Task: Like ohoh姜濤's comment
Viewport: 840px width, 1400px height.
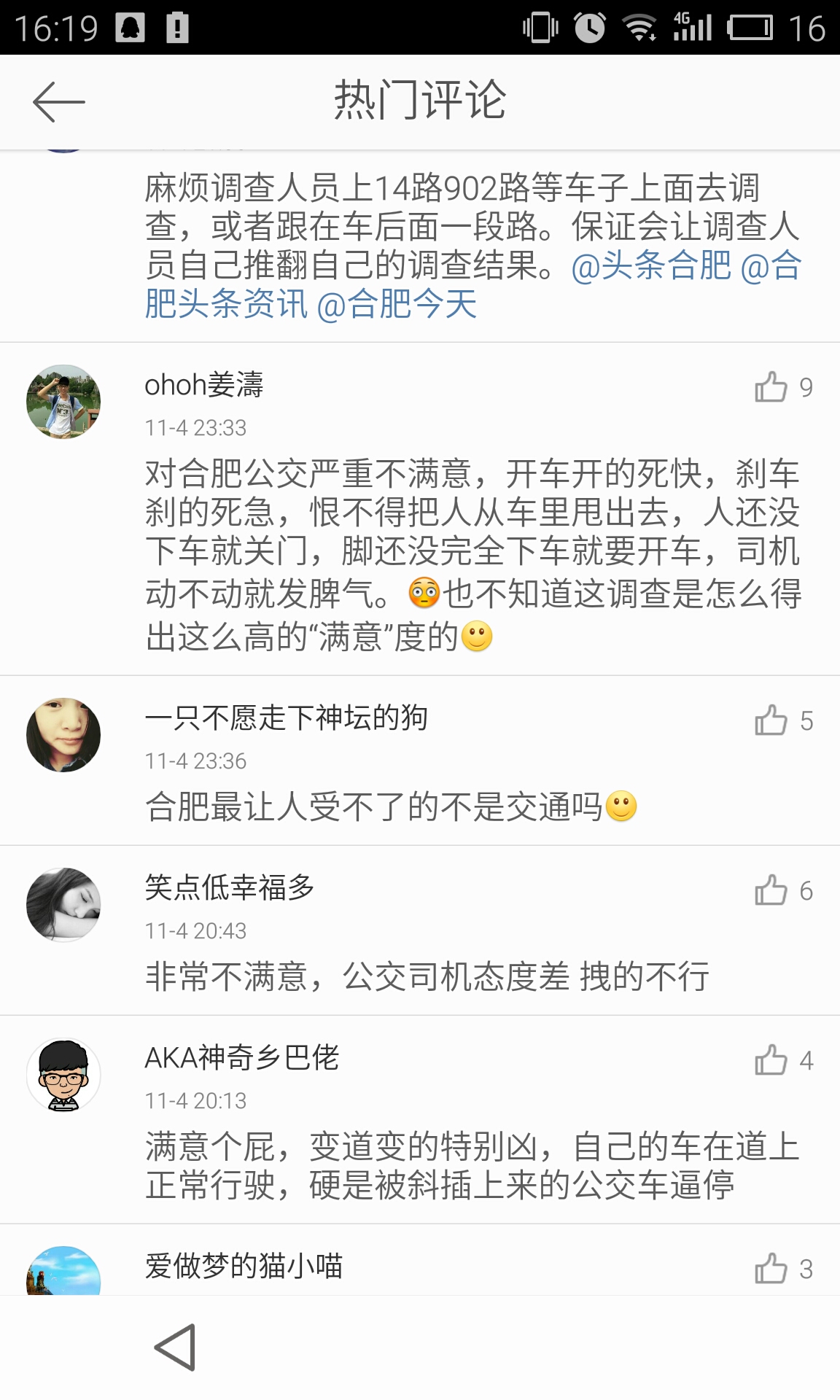Action: (x=771, y=387)
